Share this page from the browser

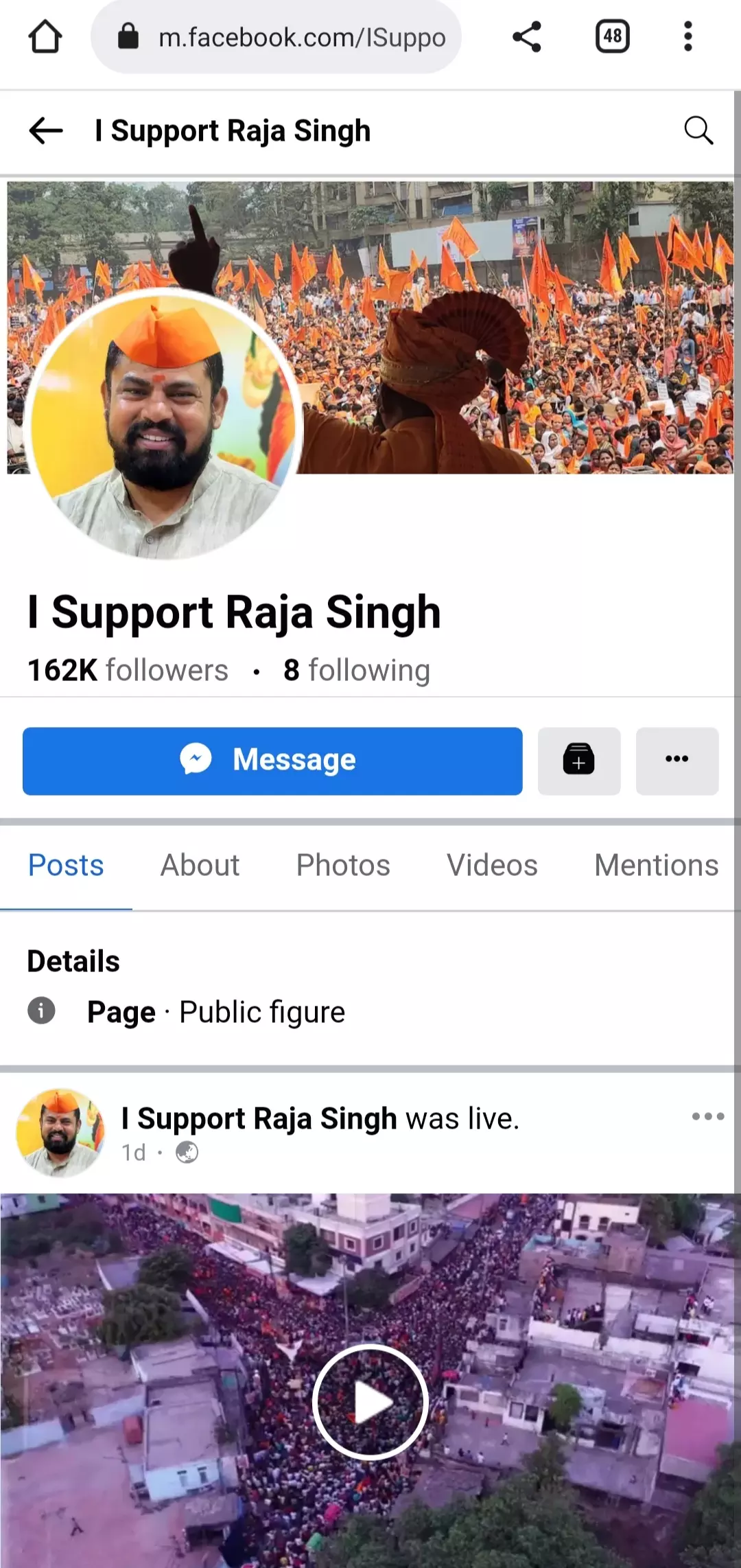click(x=527, y=36)
